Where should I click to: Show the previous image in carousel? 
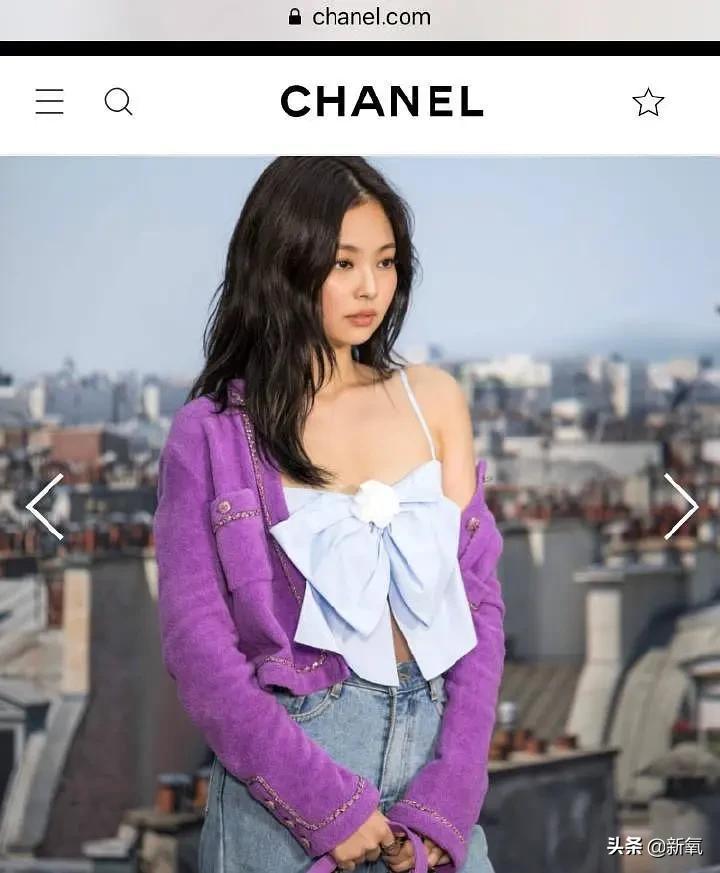(x=44, y=507)
